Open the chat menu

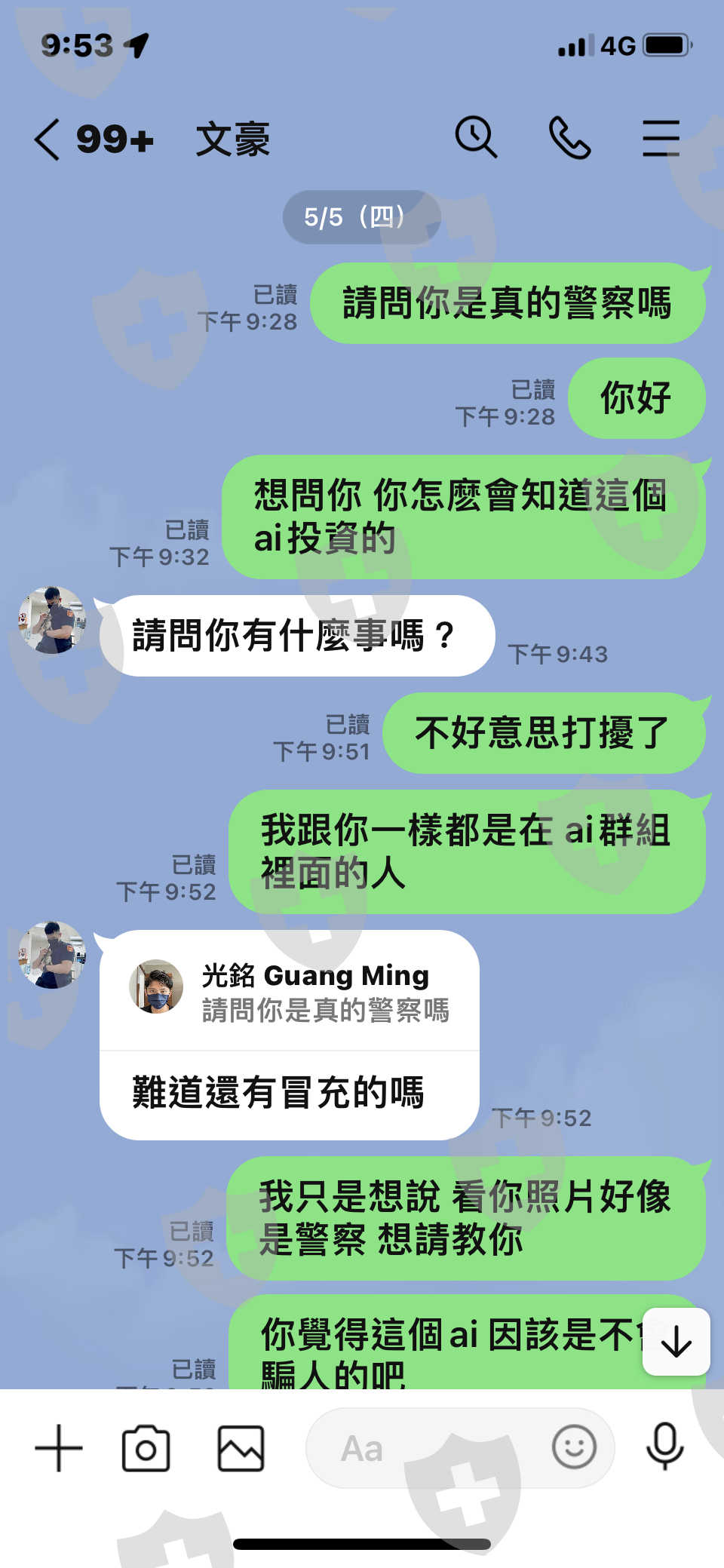coord(661,138)
